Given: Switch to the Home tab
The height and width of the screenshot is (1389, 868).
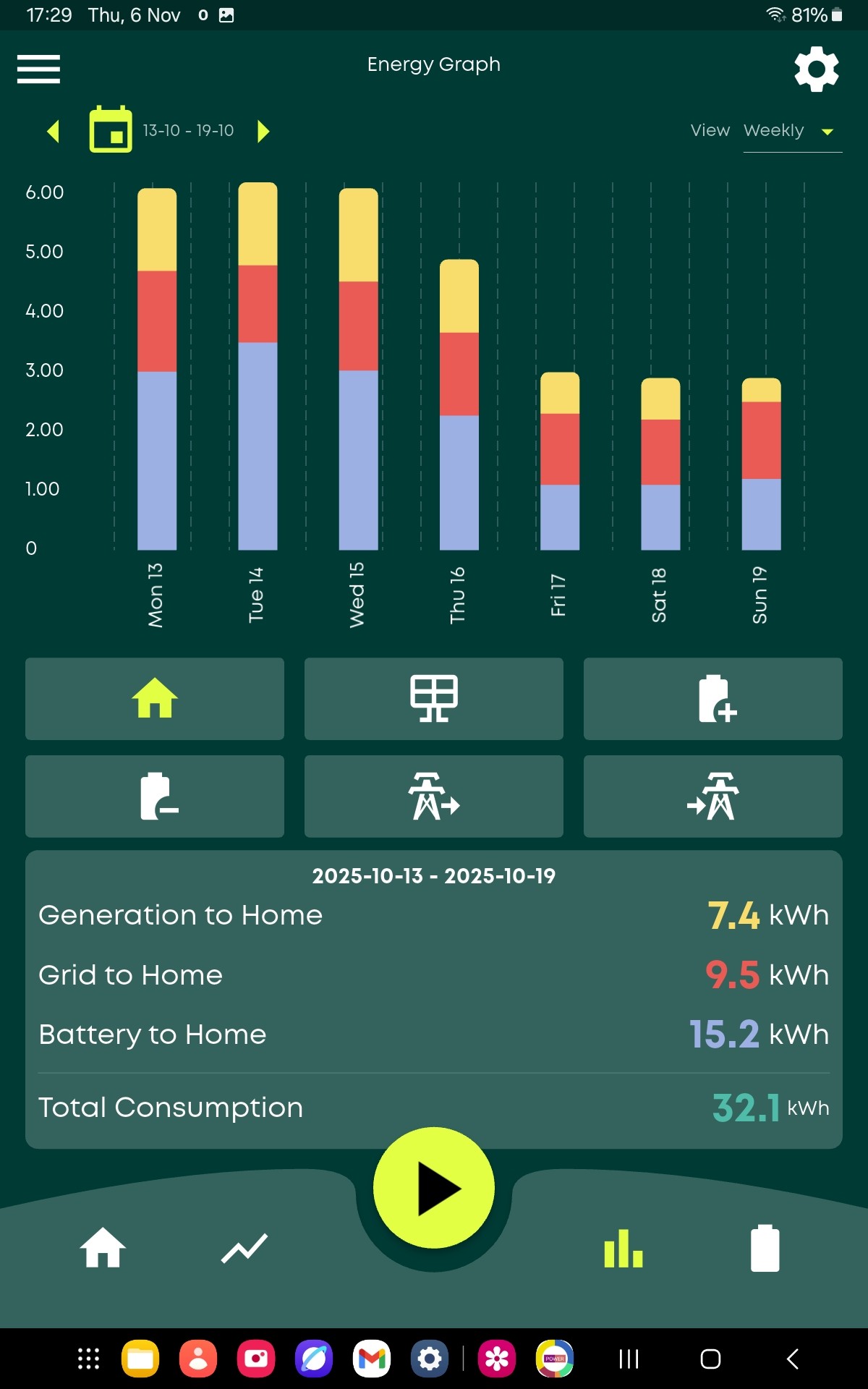Looking at the screenshot, I should 103,1248.
